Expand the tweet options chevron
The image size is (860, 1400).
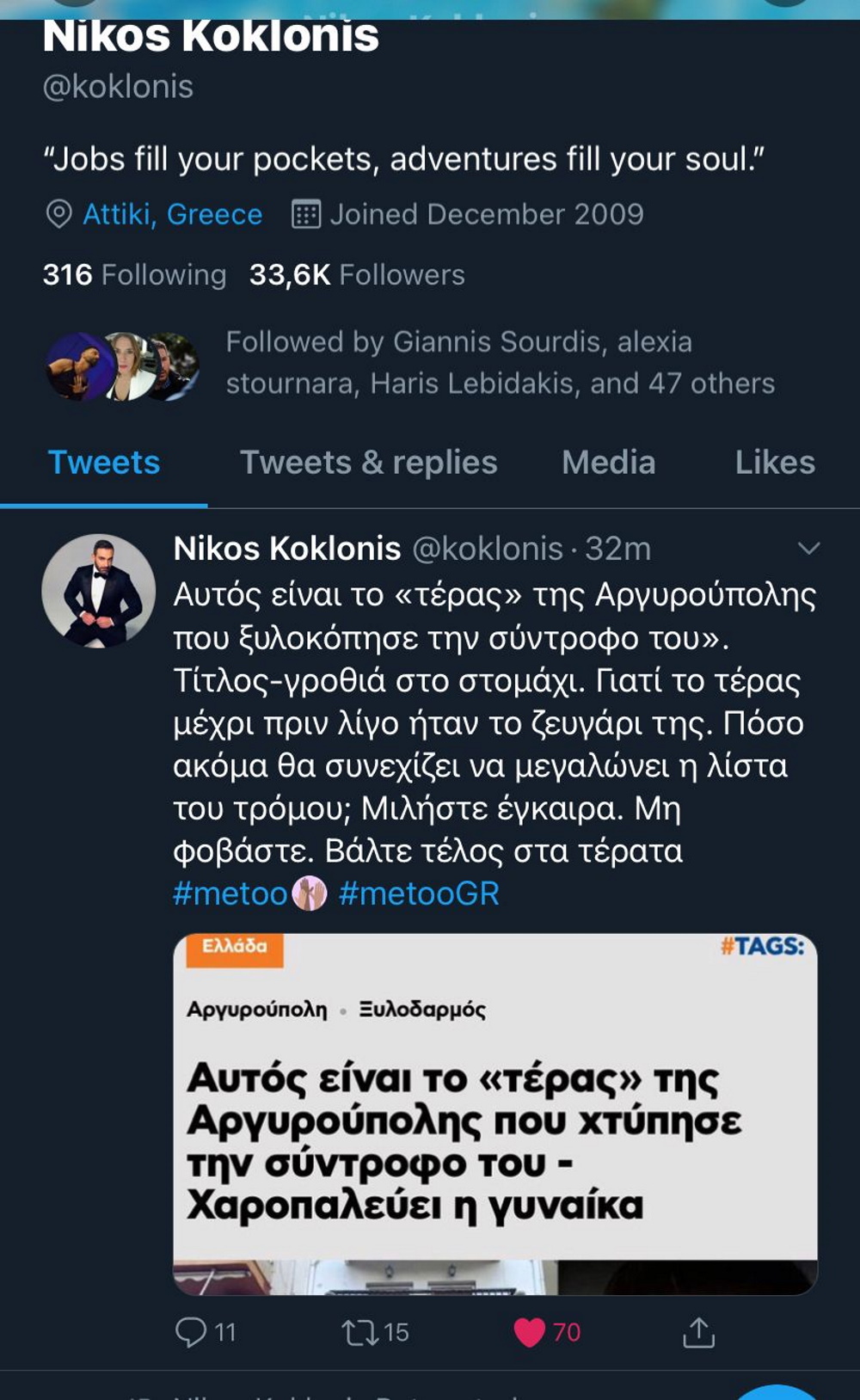coord(808,549)
